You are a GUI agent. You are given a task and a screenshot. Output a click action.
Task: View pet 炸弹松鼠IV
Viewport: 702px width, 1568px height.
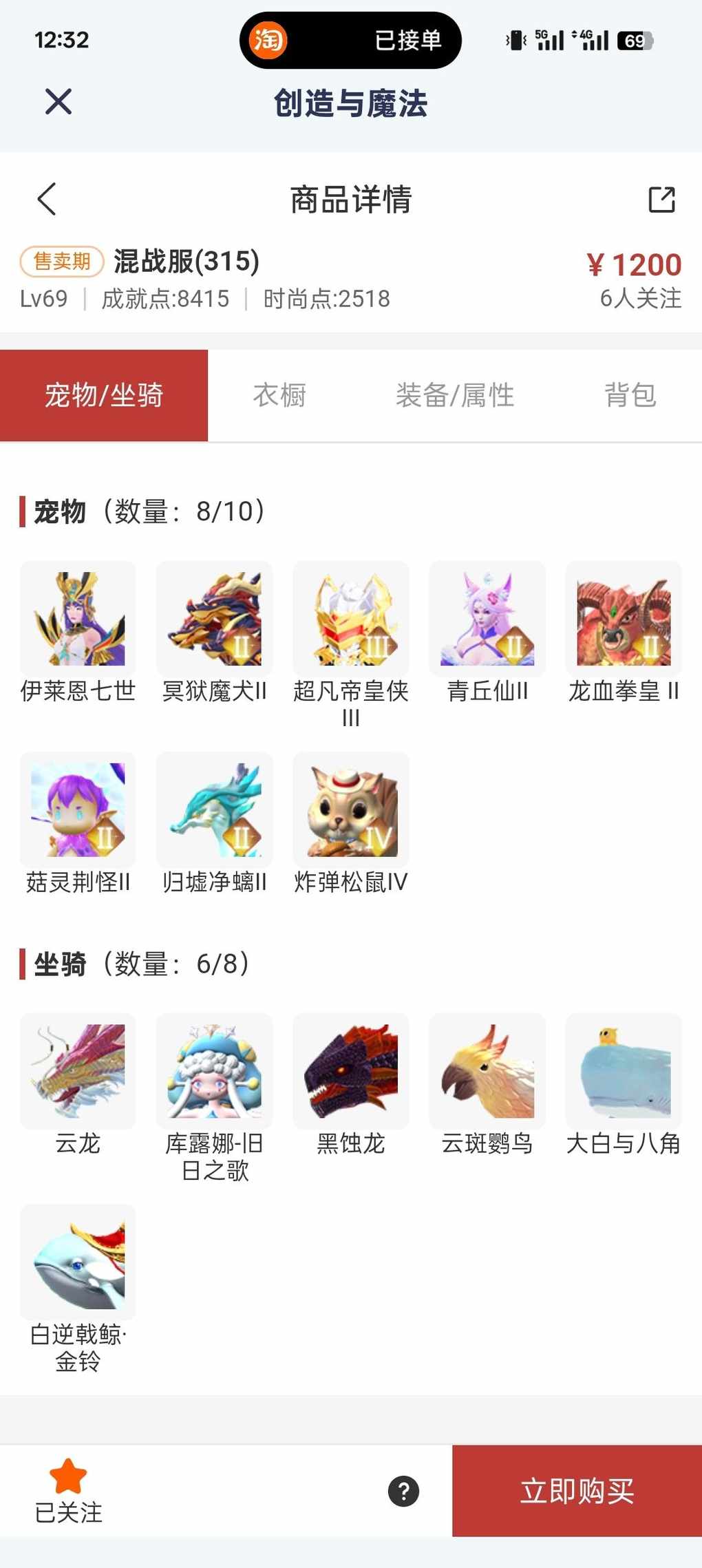point(350,810)
